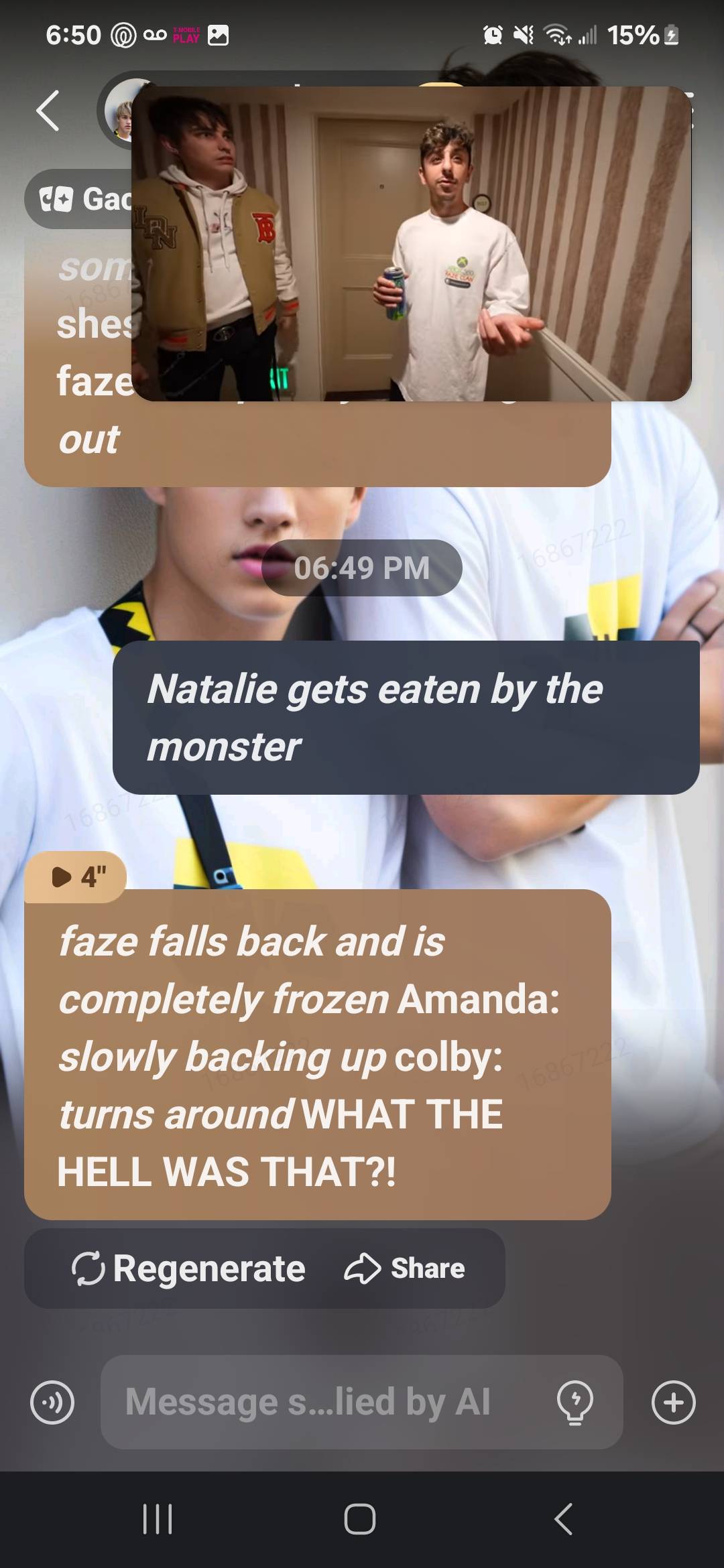
Task: Open recent apps from navigation bar
Action: 158,1519
